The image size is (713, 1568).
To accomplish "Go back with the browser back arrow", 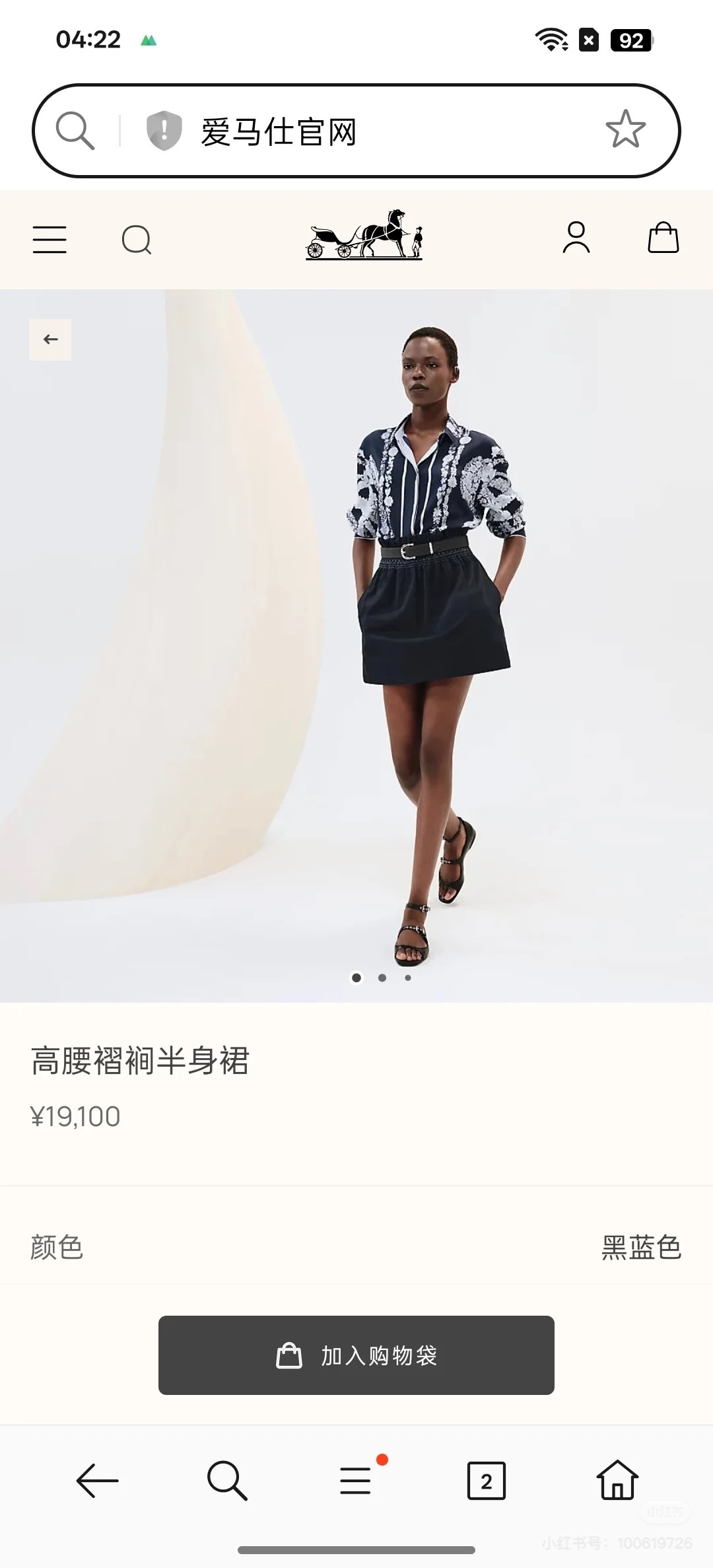I will 97,1481.
